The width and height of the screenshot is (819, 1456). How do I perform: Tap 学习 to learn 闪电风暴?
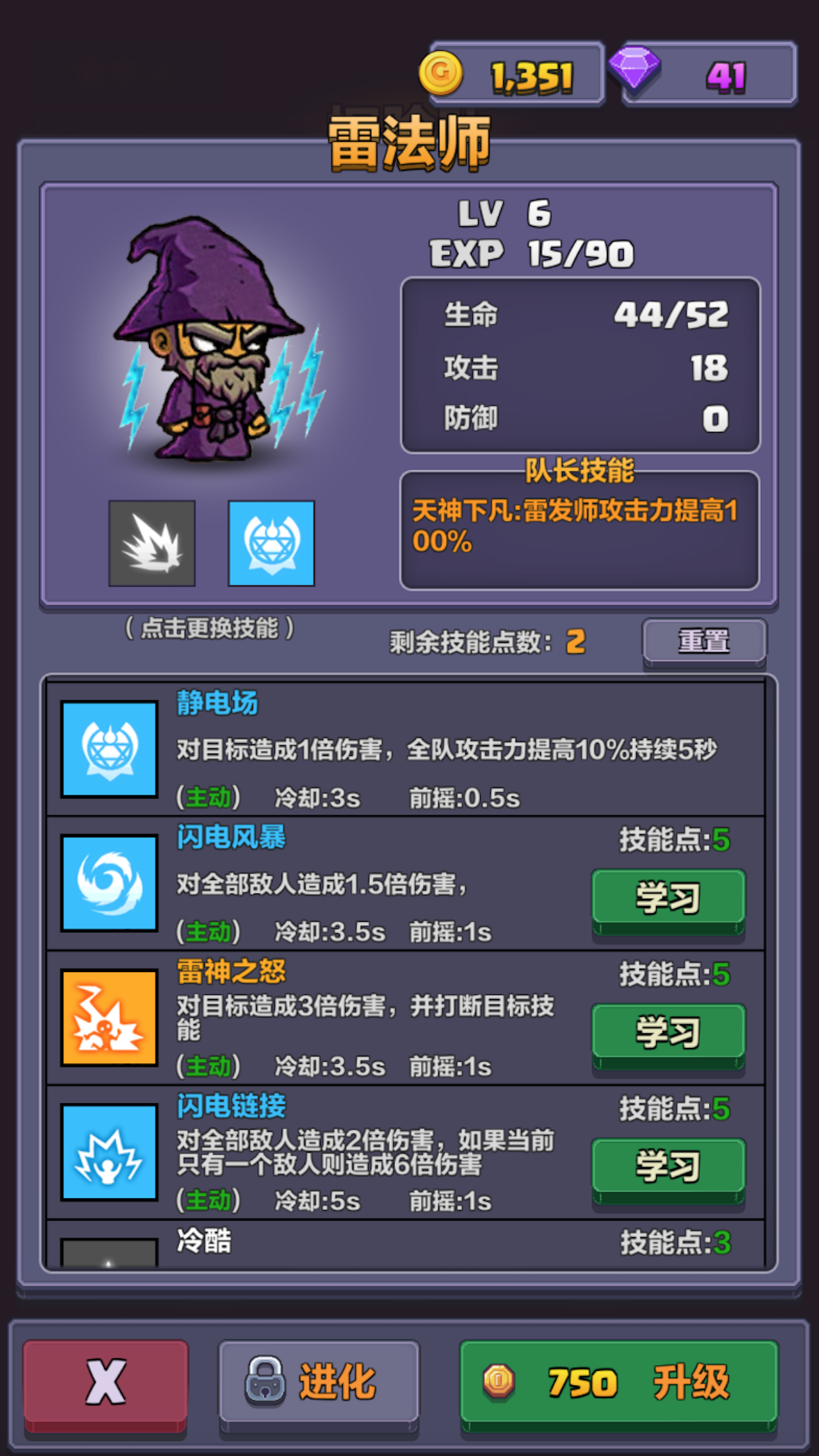(x=668, y=900)
